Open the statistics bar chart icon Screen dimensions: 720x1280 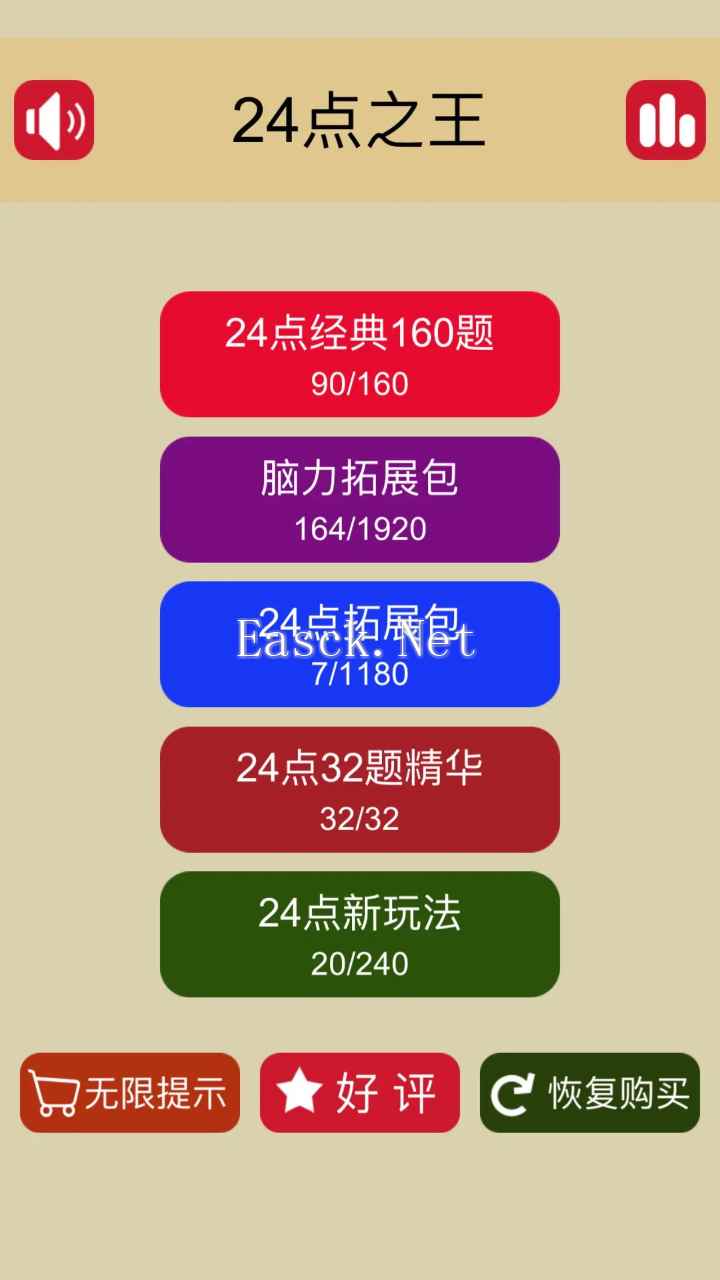point(666,120)
